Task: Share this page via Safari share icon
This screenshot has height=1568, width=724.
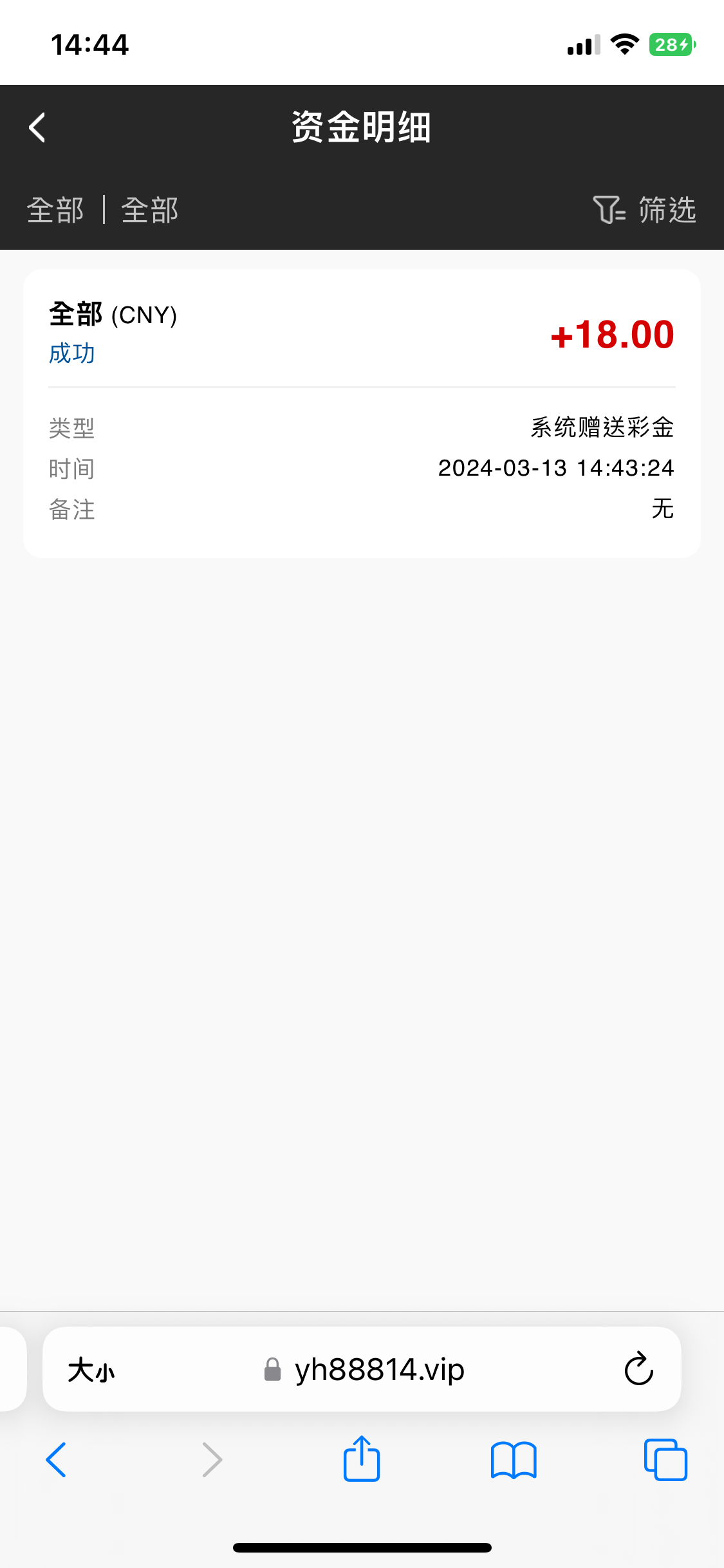Action: (x=362, y=1459)
